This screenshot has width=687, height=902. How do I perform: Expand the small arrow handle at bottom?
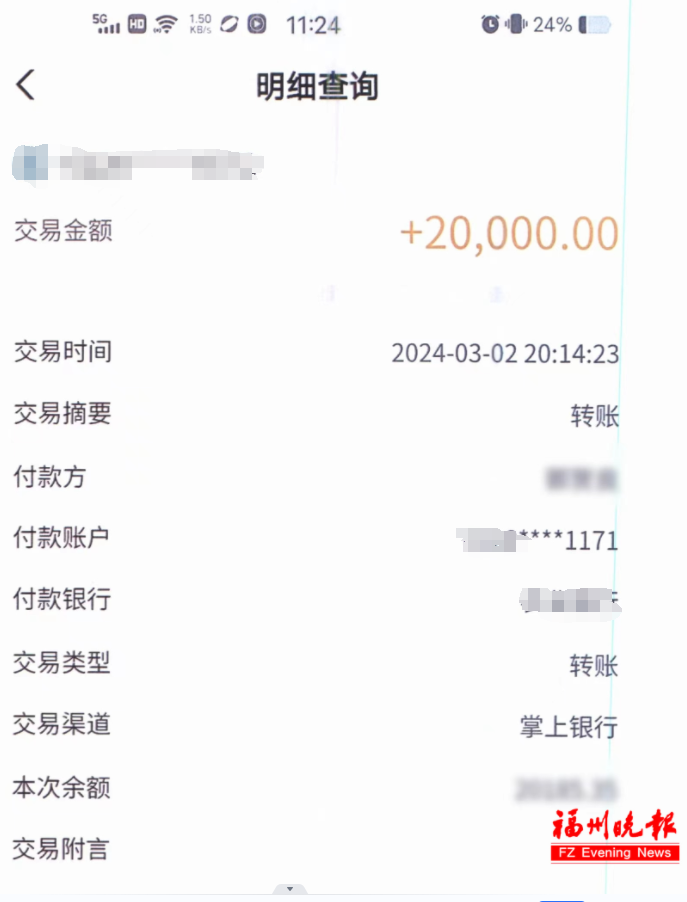tap(290, 888)
